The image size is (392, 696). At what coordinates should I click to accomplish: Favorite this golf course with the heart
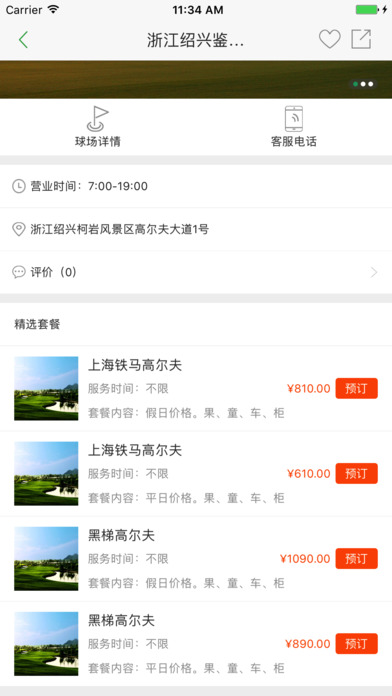(x=329, y=40)
